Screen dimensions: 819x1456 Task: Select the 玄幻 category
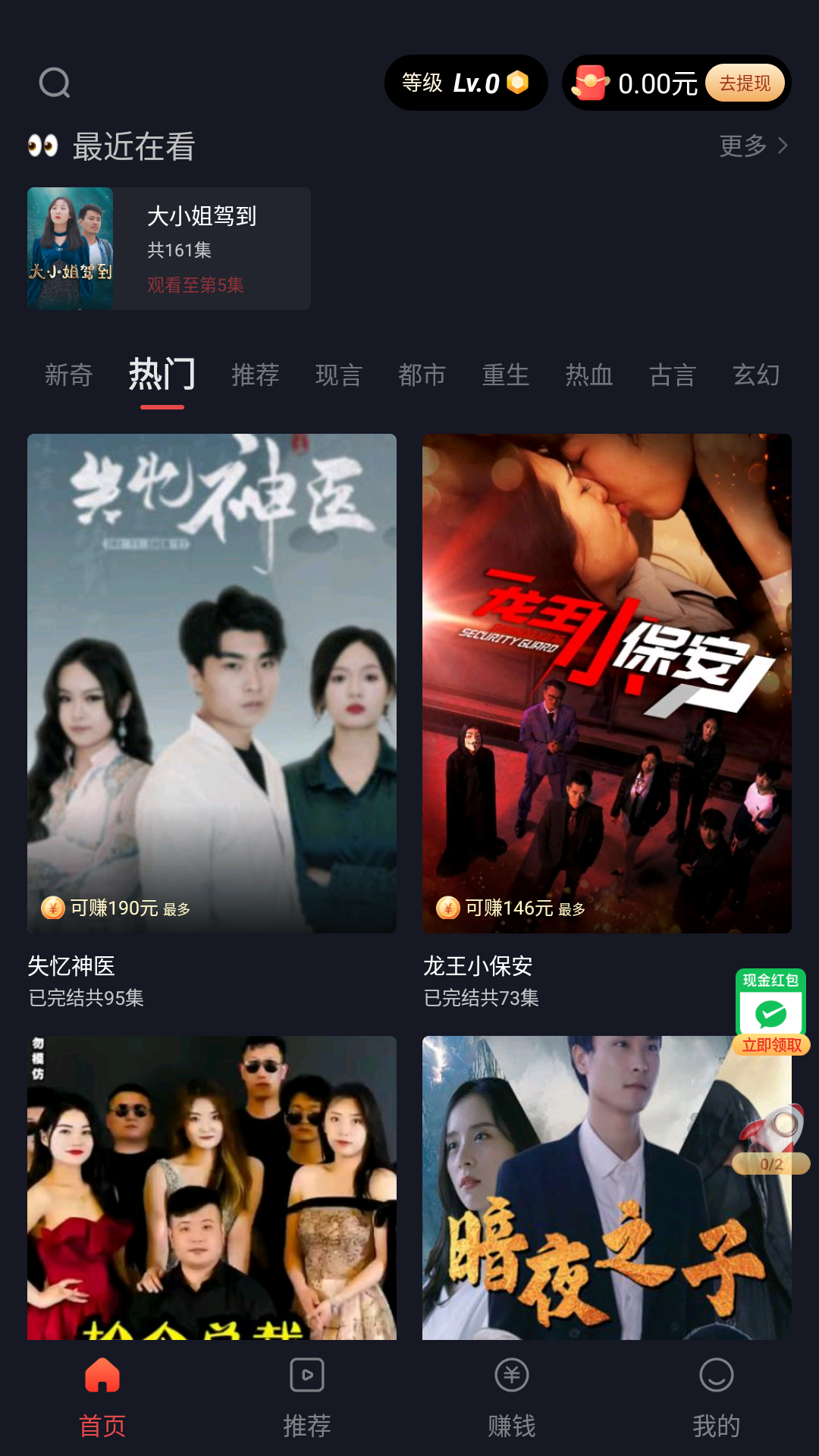(758, 375)
